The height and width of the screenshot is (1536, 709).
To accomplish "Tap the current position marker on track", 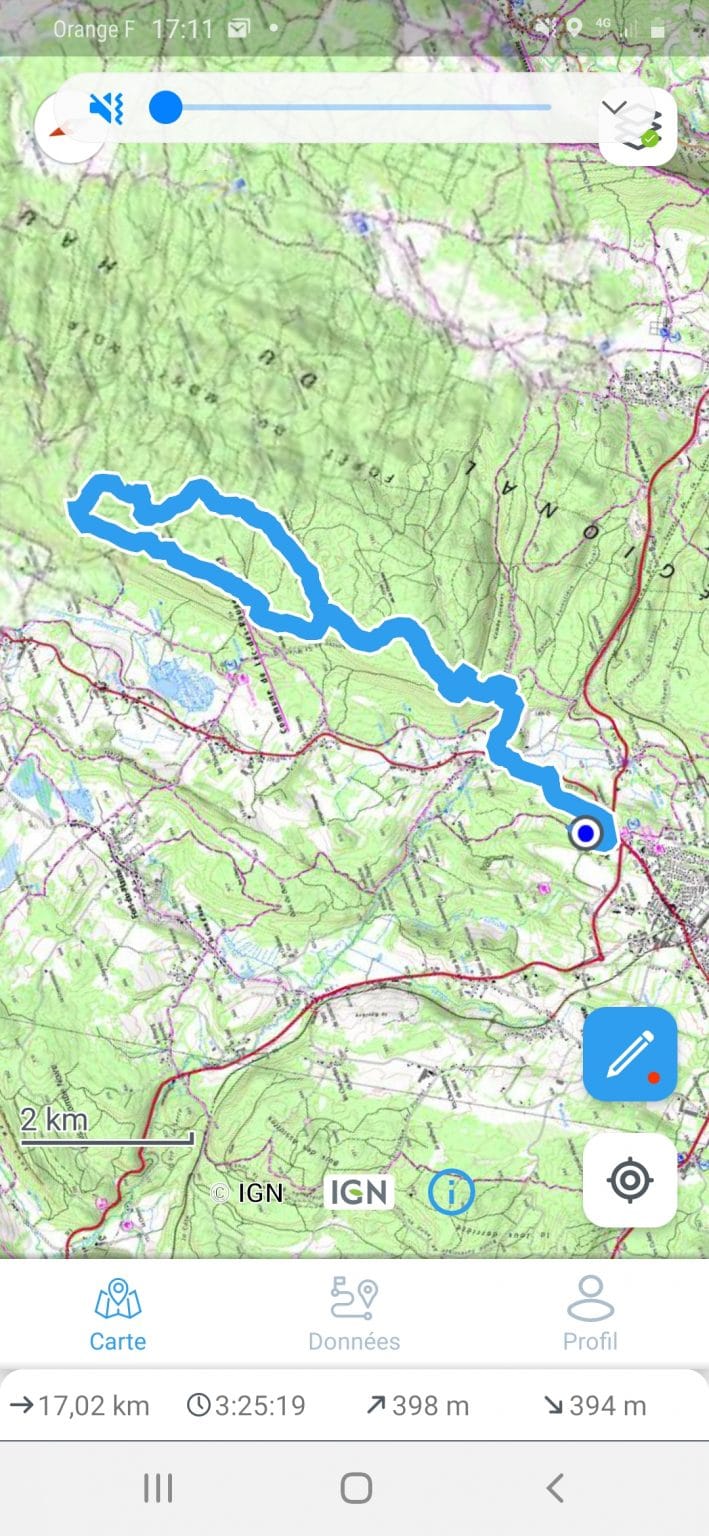I will tap(586, 832).
